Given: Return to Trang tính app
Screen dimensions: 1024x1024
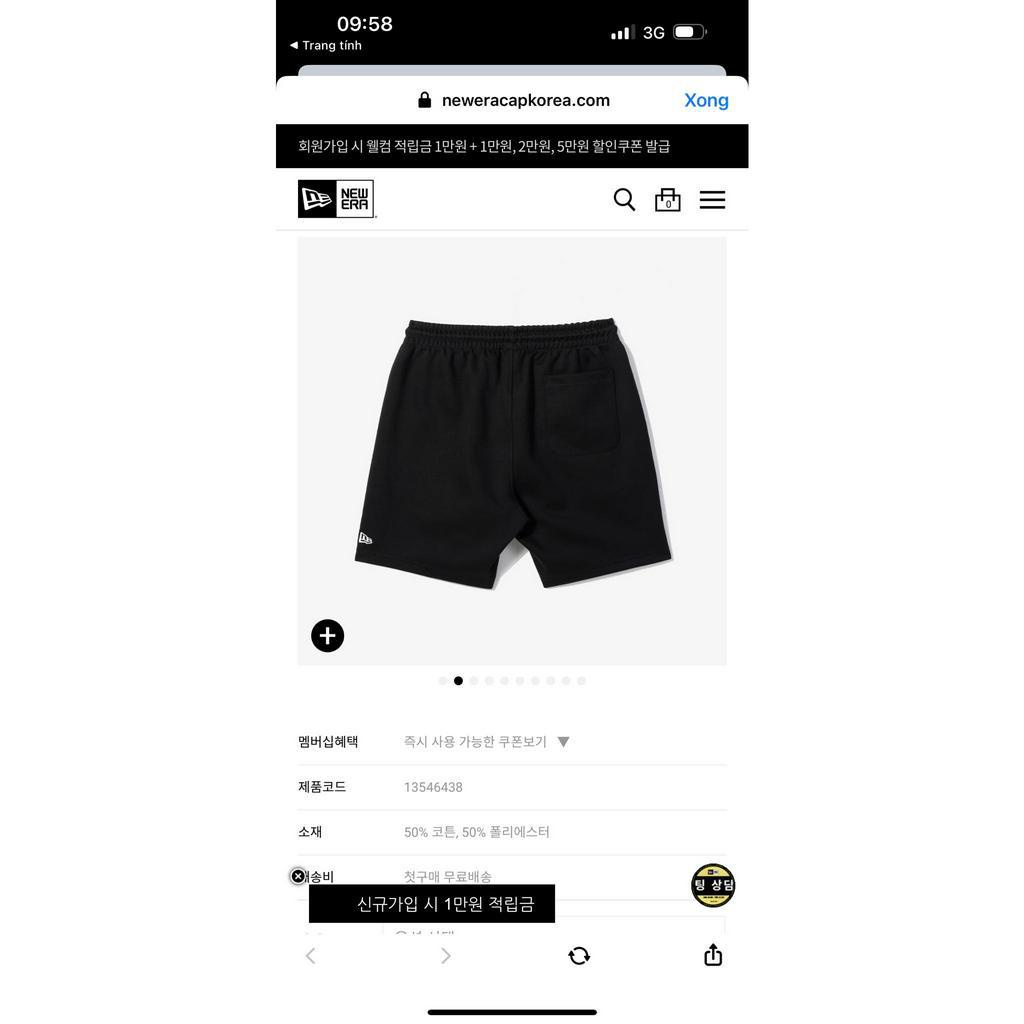Looking at the screenshot, I should [x=326, y=46].
